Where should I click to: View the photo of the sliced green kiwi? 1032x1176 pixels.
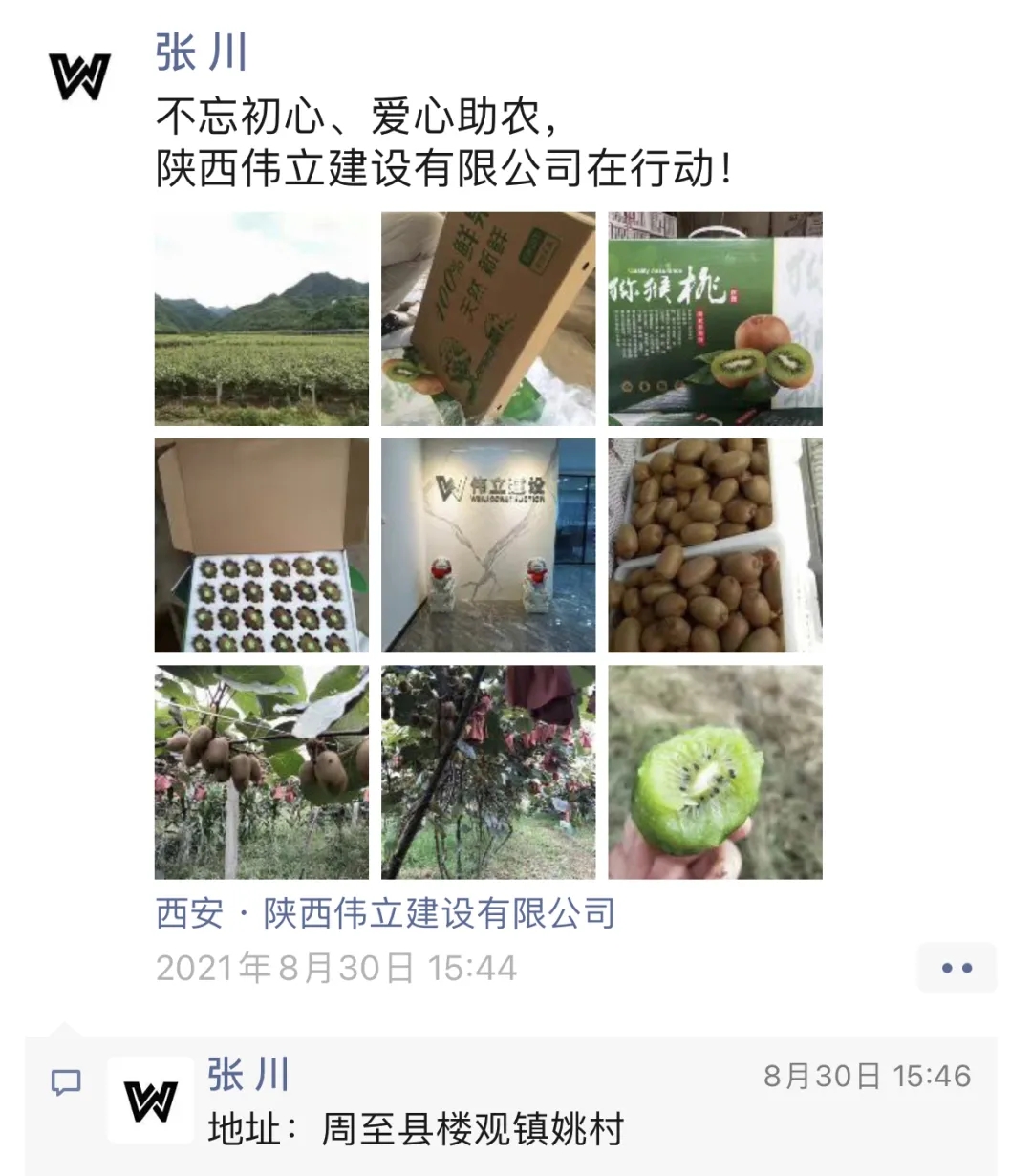pyautogui.click(x=715, y=772)
